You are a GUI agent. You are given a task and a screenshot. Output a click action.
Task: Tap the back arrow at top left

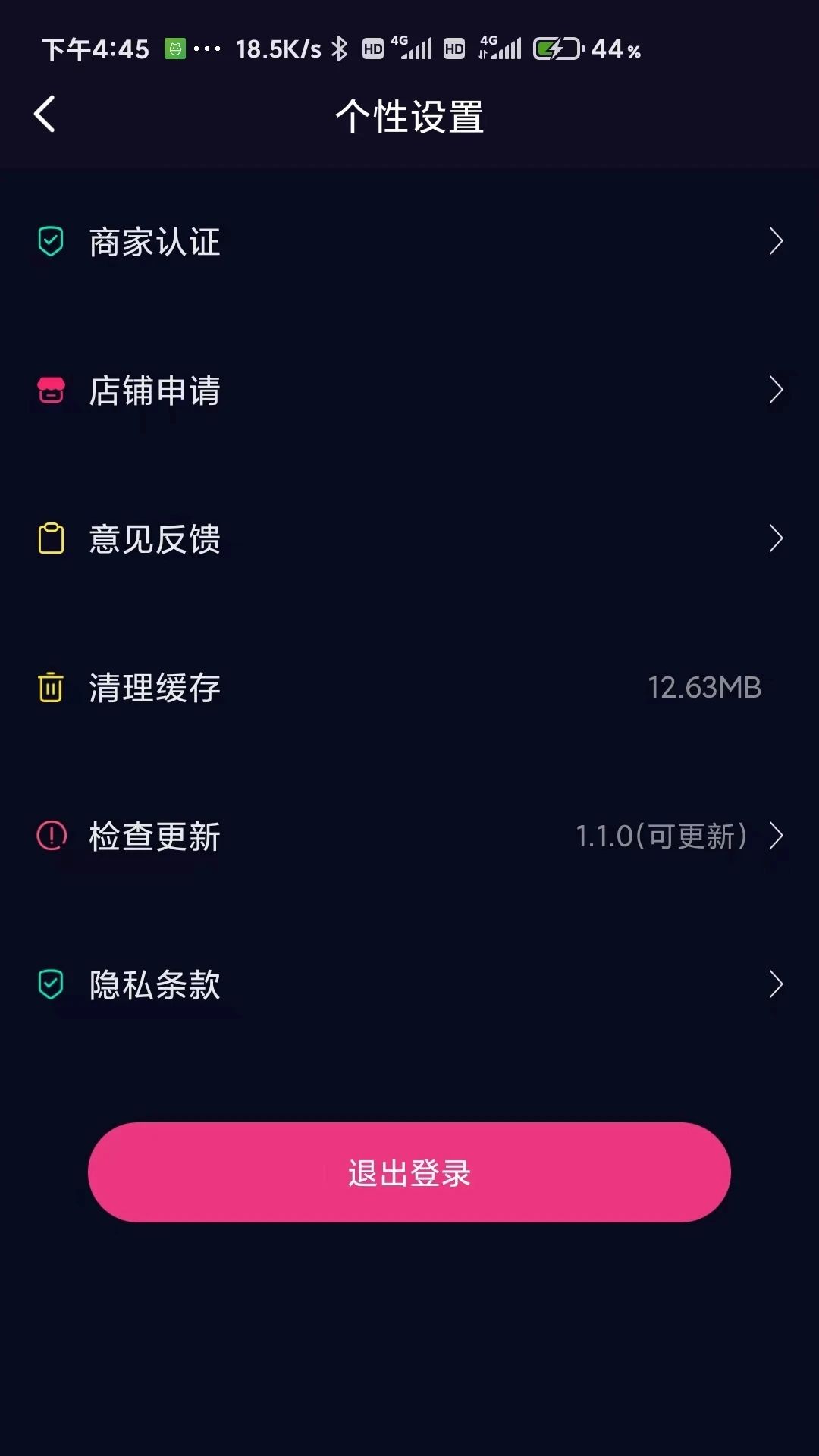43,114
